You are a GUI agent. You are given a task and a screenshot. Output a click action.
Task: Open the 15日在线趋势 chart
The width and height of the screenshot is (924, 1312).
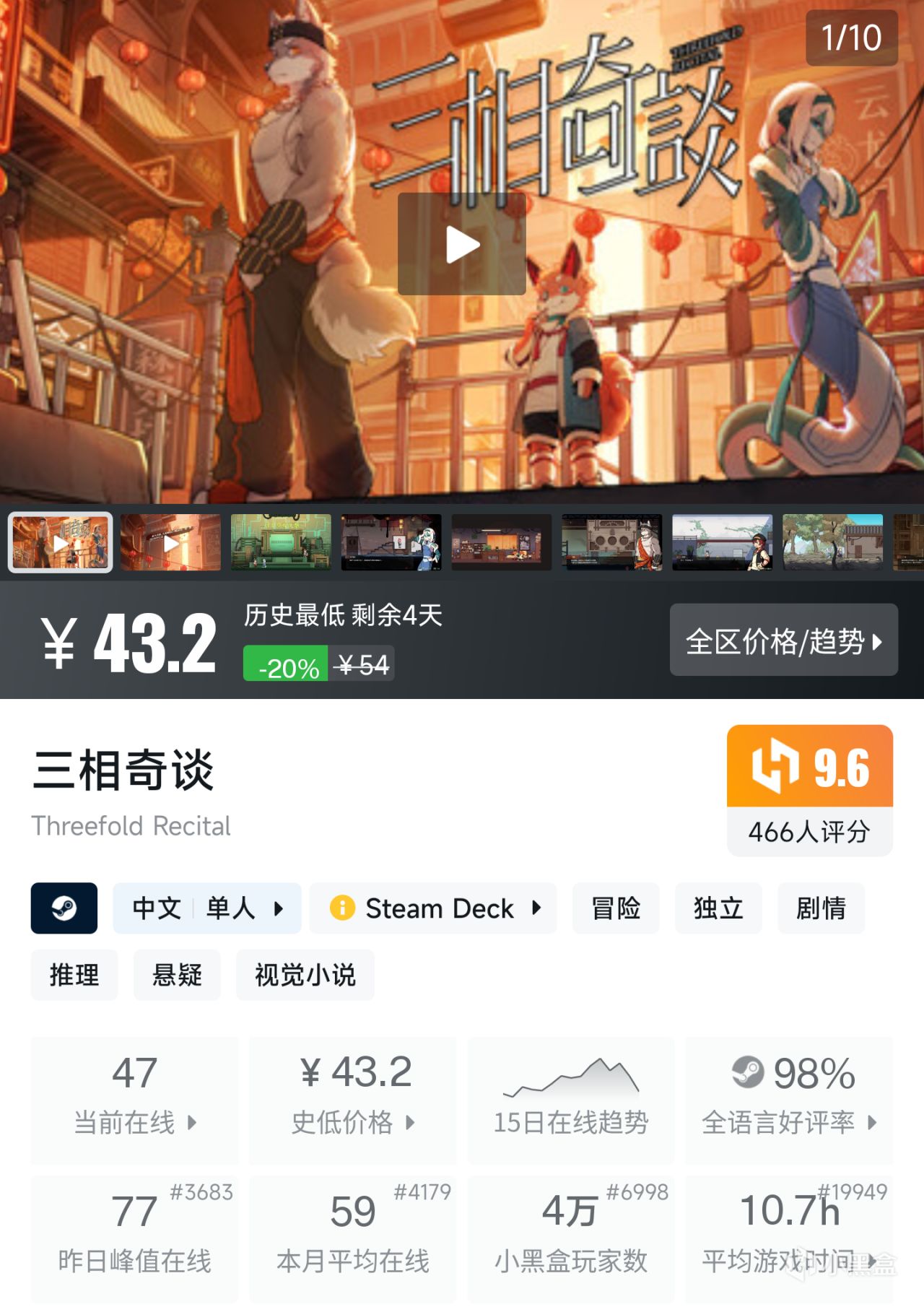571,1099
